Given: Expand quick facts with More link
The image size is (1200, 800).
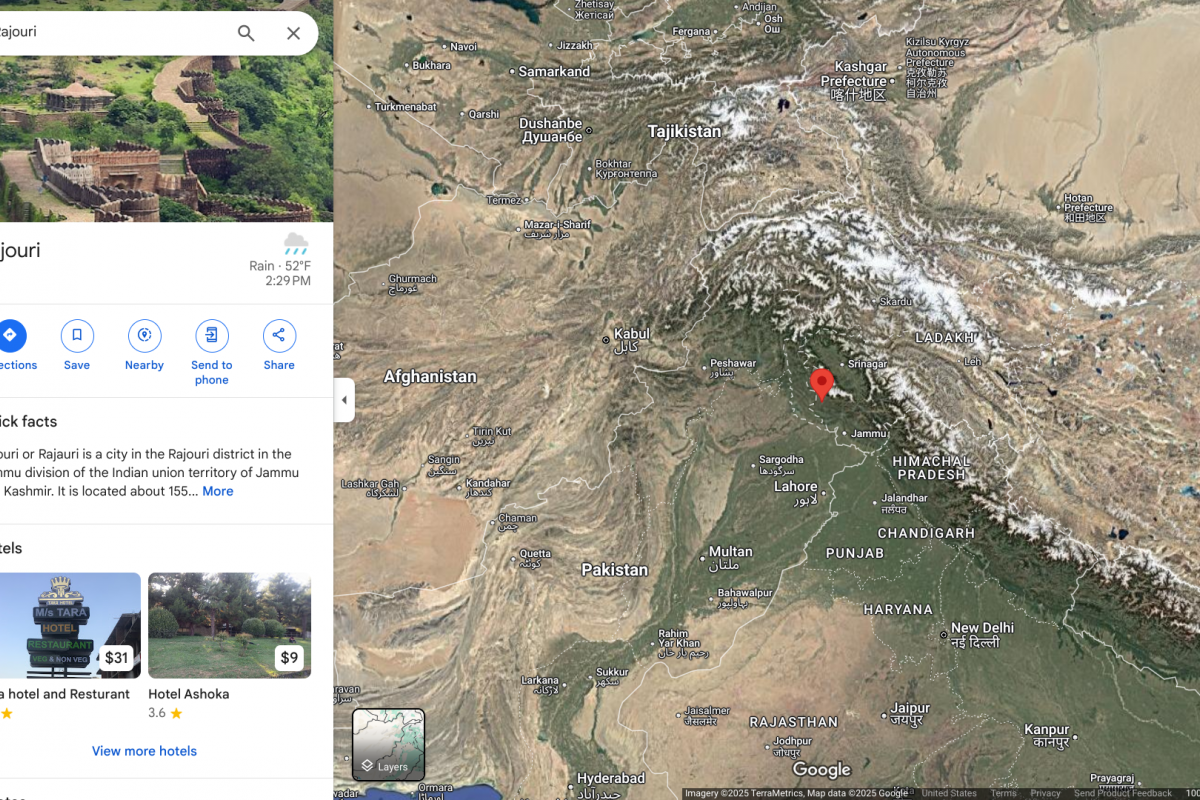Looking at the screenshot, I should [217, 491].
